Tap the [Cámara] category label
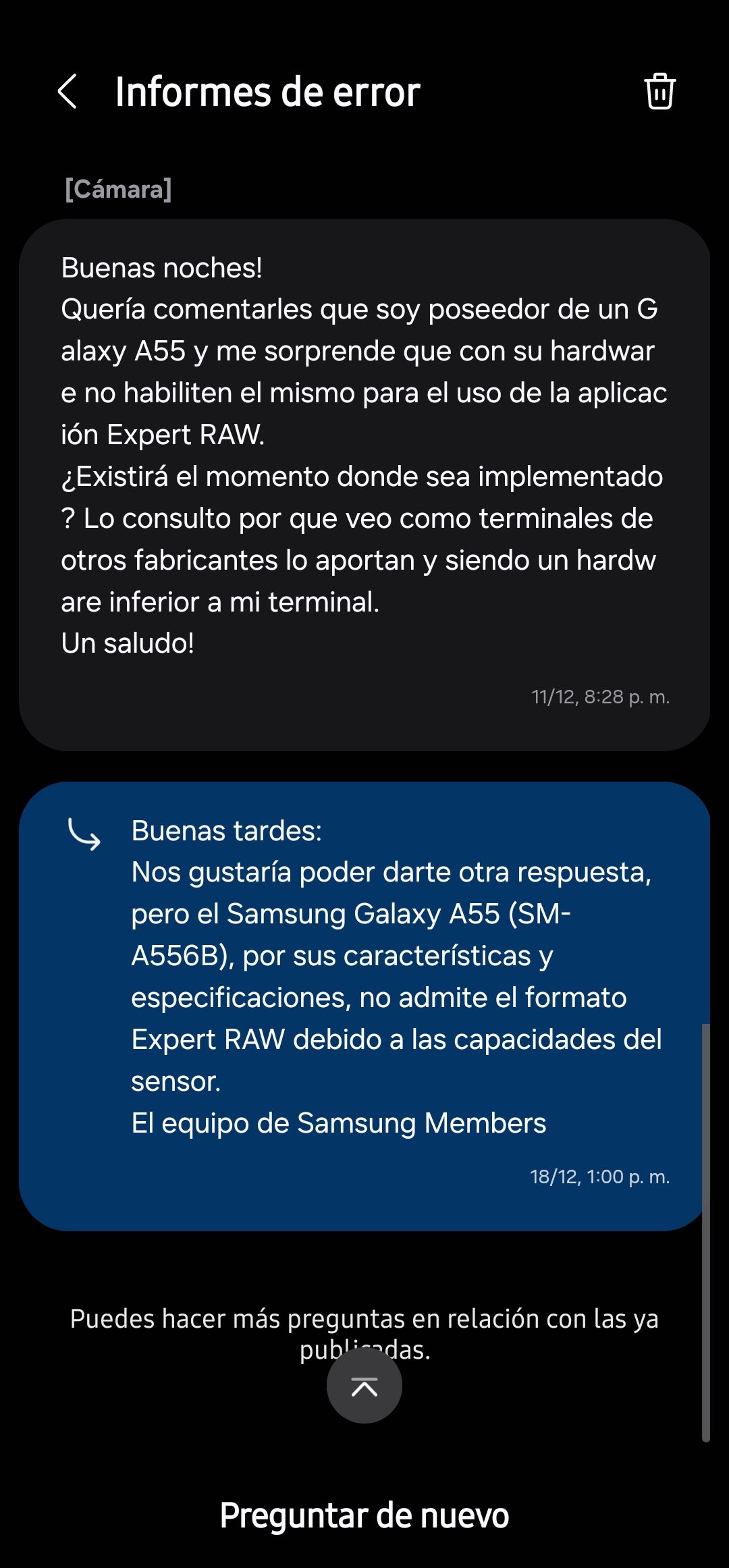 tap(119, 190)
